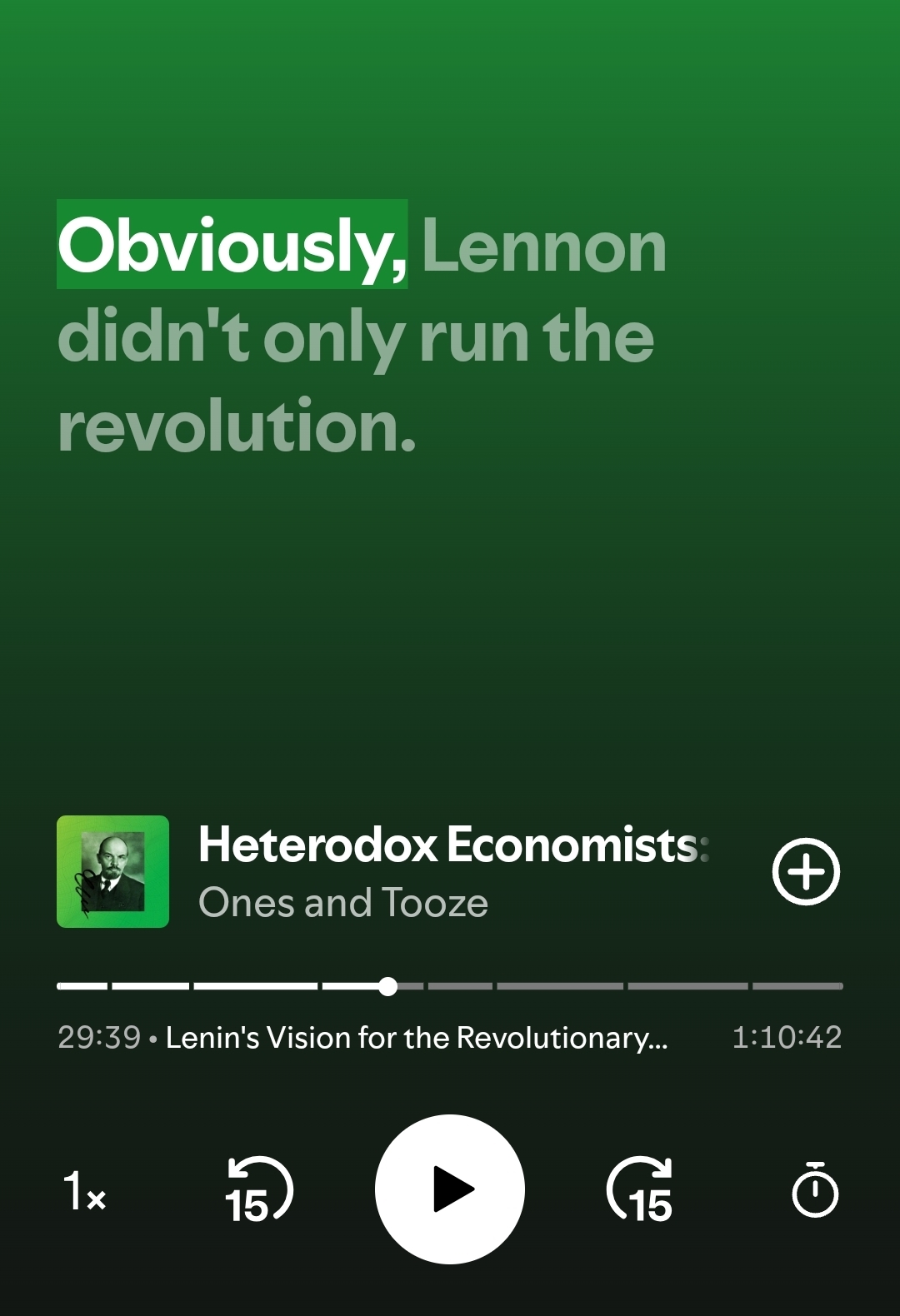The width and height of the screenshot is (900, 1316).
Task: Resume playback with the play button
Action: coord(450,1189)
